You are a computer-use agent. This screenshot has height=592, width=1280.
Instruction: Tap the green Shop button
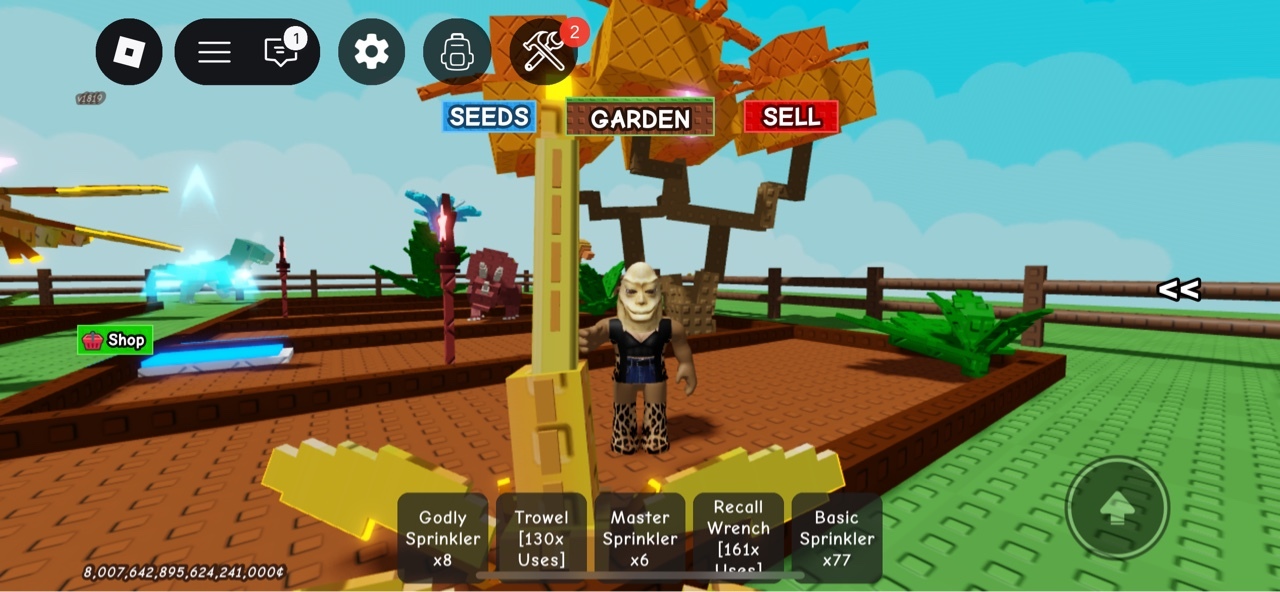coord(115,340)
